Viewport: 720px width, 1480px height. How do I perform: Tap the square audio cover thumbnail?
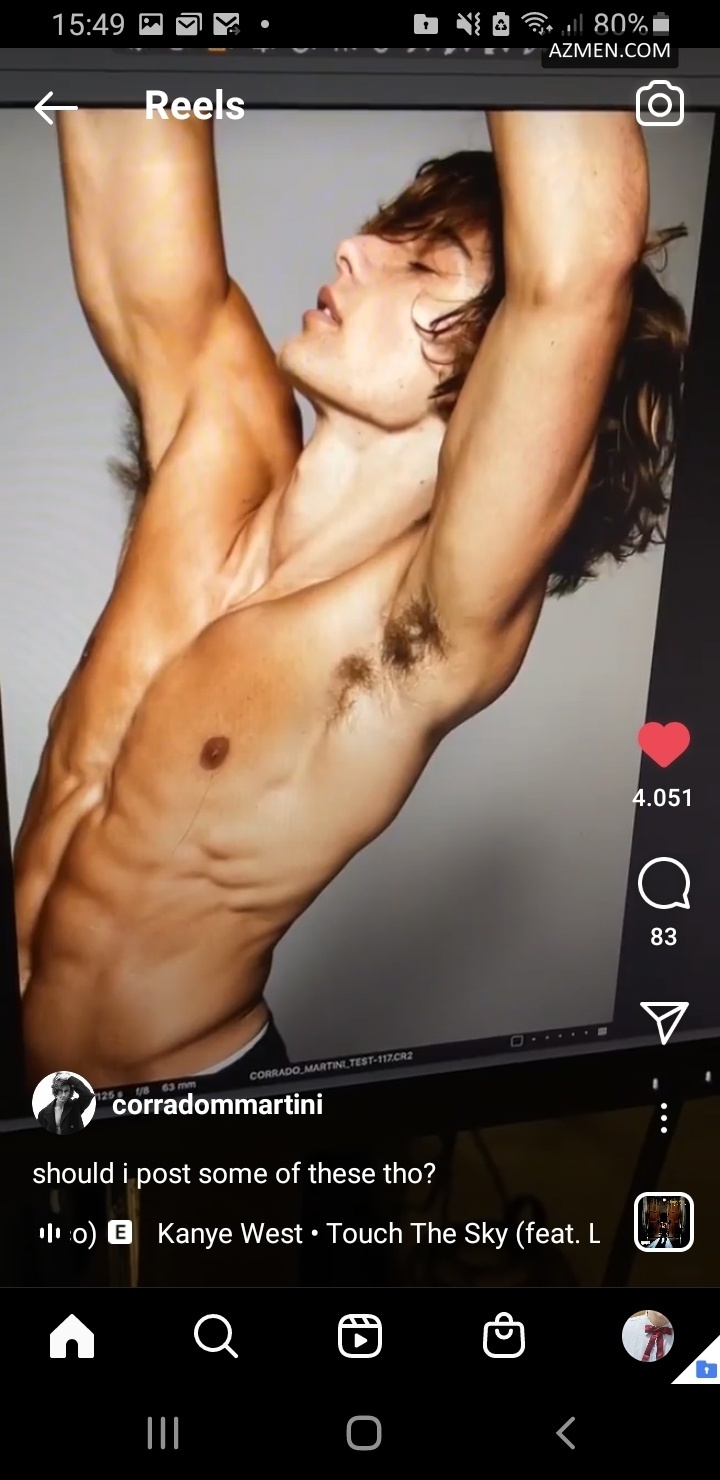[664, 1222]
